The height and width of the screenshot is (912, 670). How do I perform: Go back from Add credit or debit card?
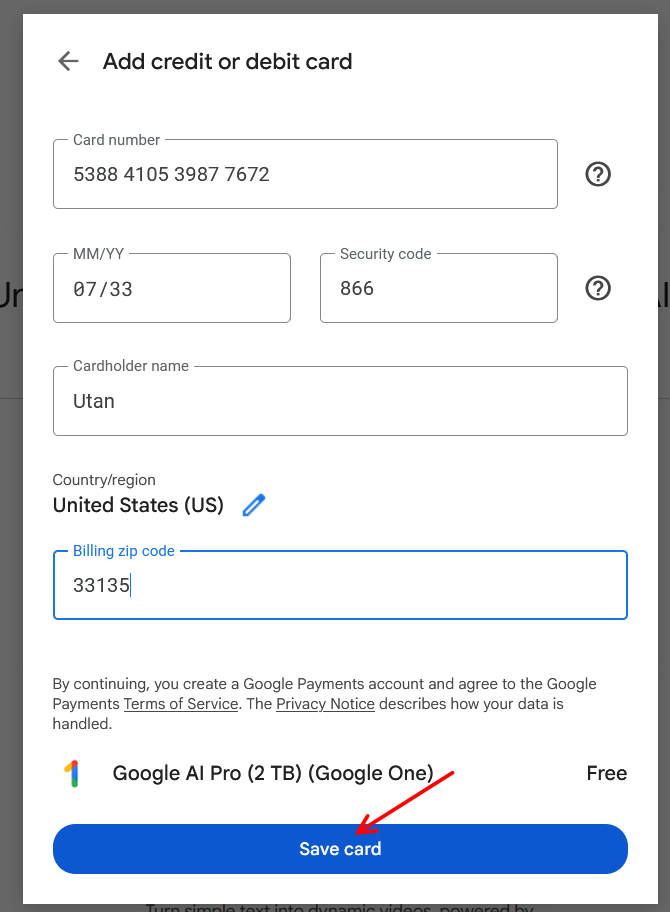[x=68, y=61]
